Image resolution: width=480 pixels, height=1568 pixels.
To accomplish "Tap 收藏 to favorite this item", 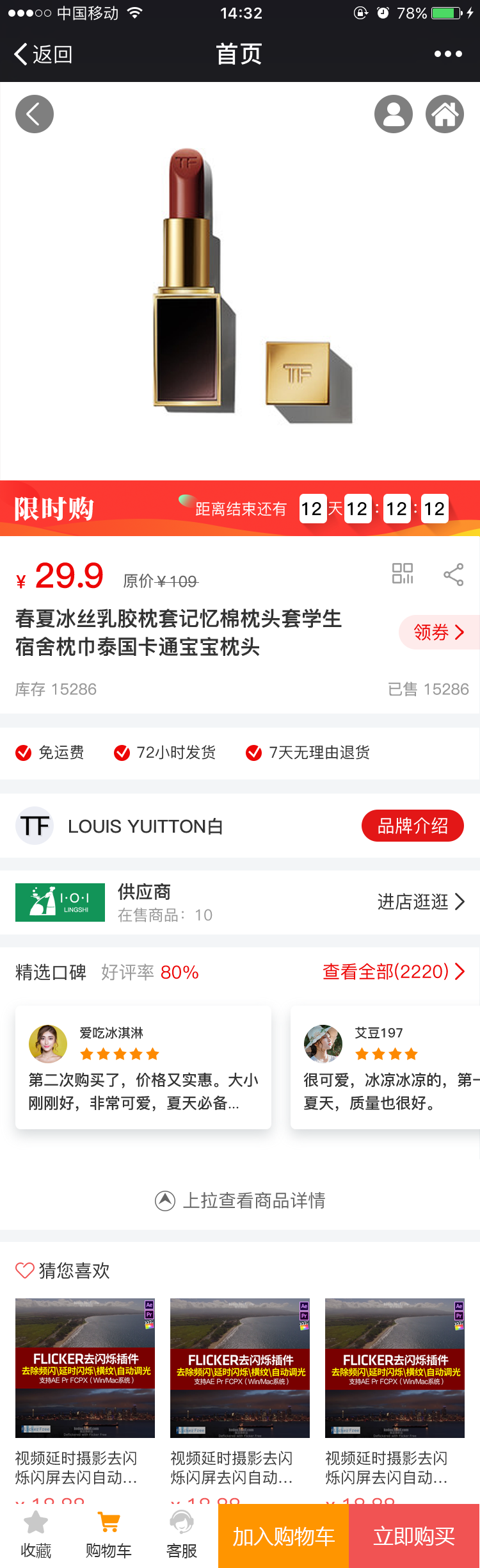I will click(x=36, y=1535).
